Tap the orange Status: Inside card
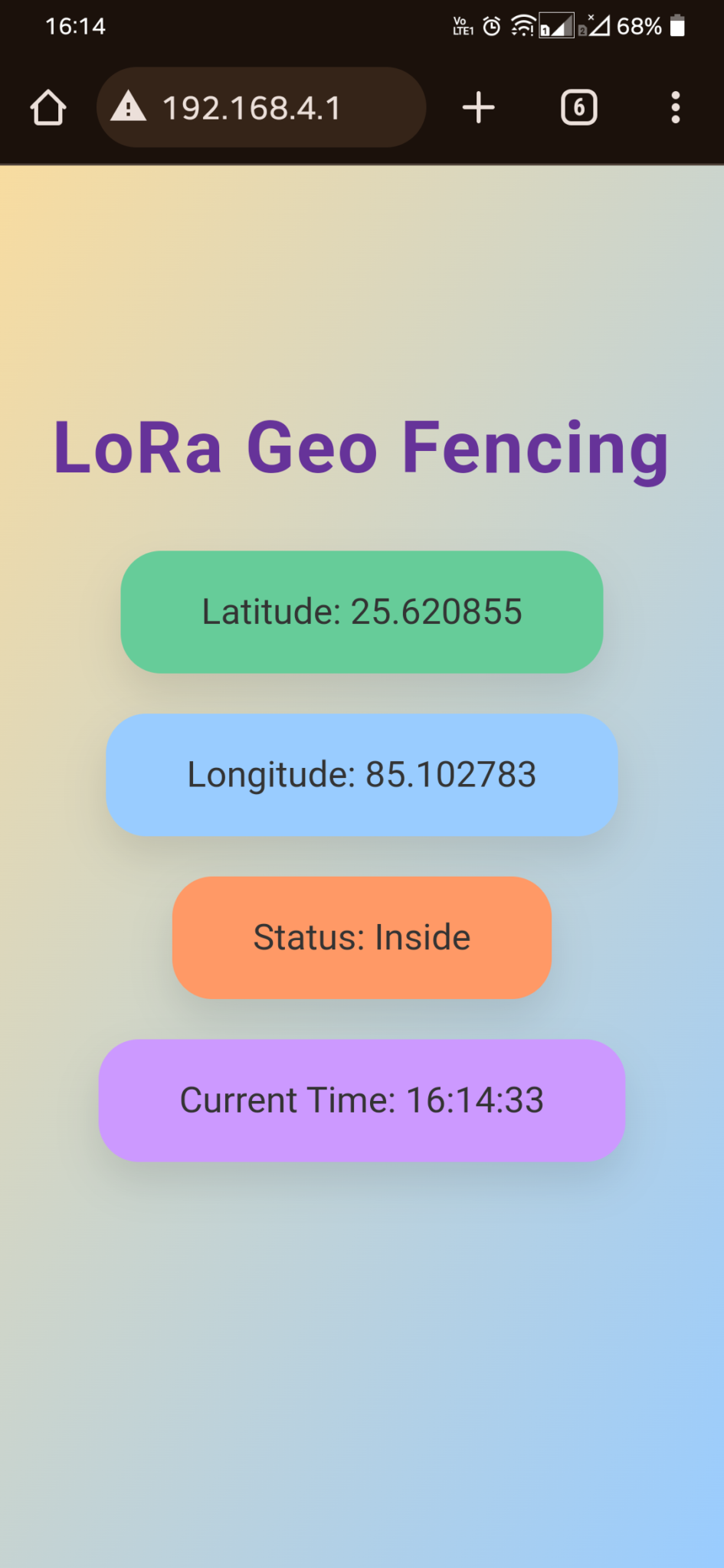 tap(362, 937)
